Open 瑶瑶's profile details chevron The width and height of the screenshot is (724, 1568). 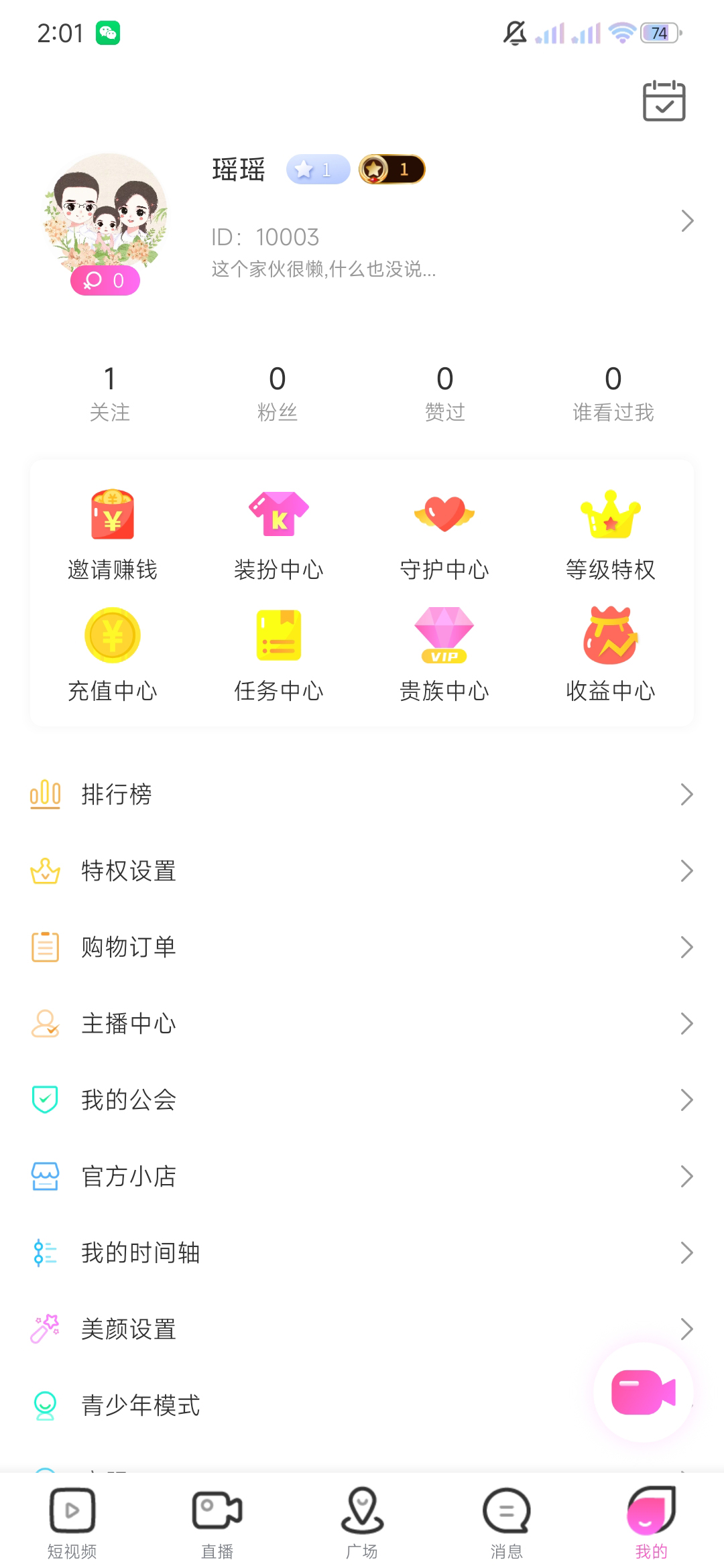click(x=686, y=220)
